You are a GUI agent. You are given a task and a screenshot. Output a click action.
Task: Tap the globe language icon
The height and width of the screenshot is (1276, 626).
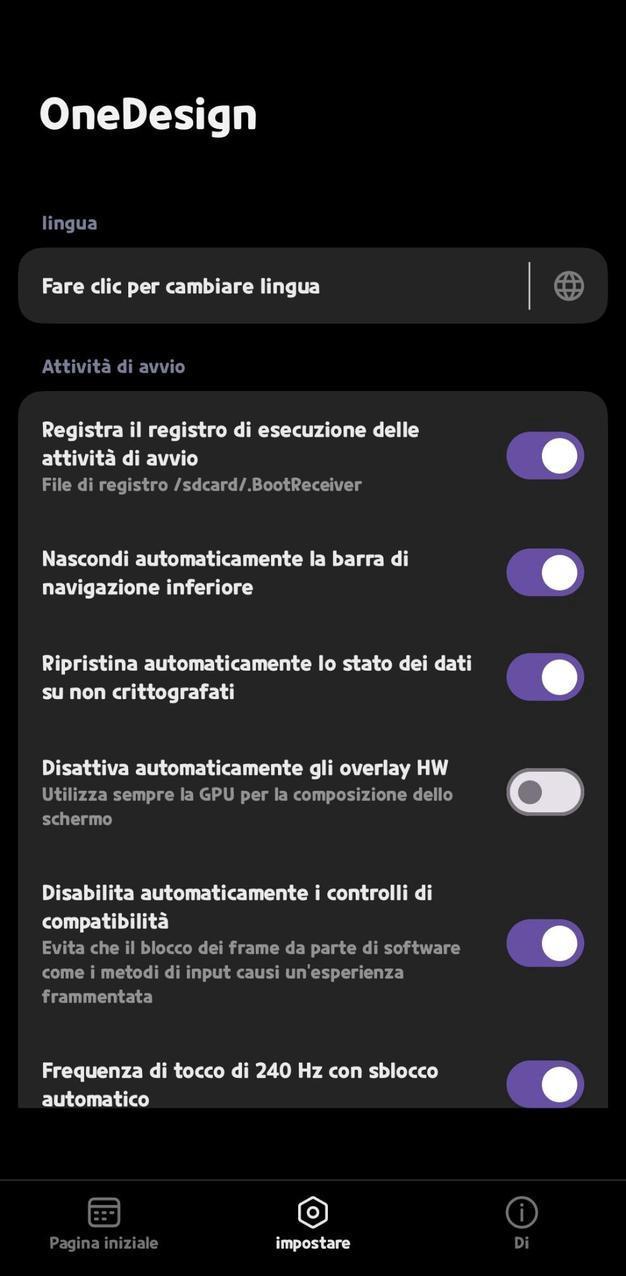coord(569,286)
